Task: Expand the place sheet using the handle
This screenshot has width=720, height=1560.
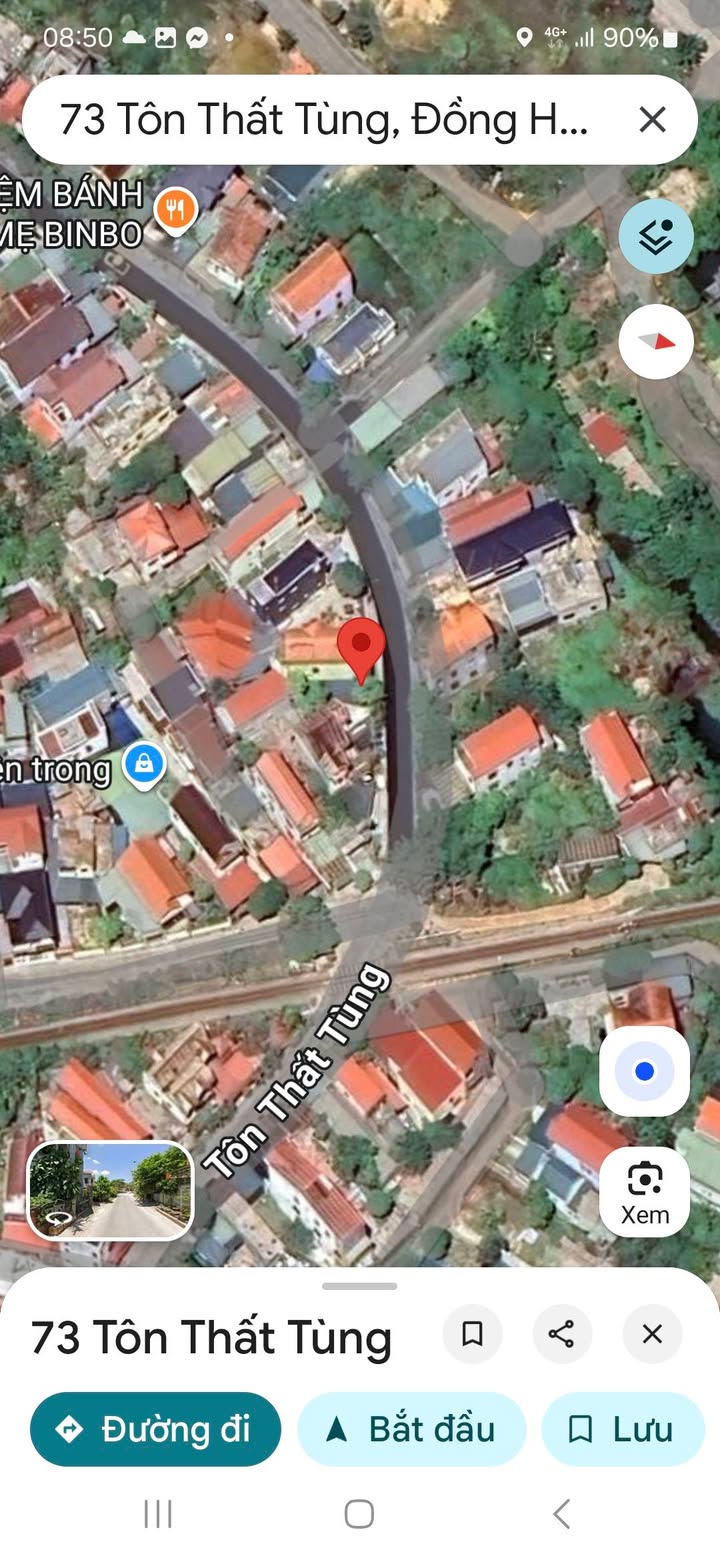Action: (x=360, y=1286)
